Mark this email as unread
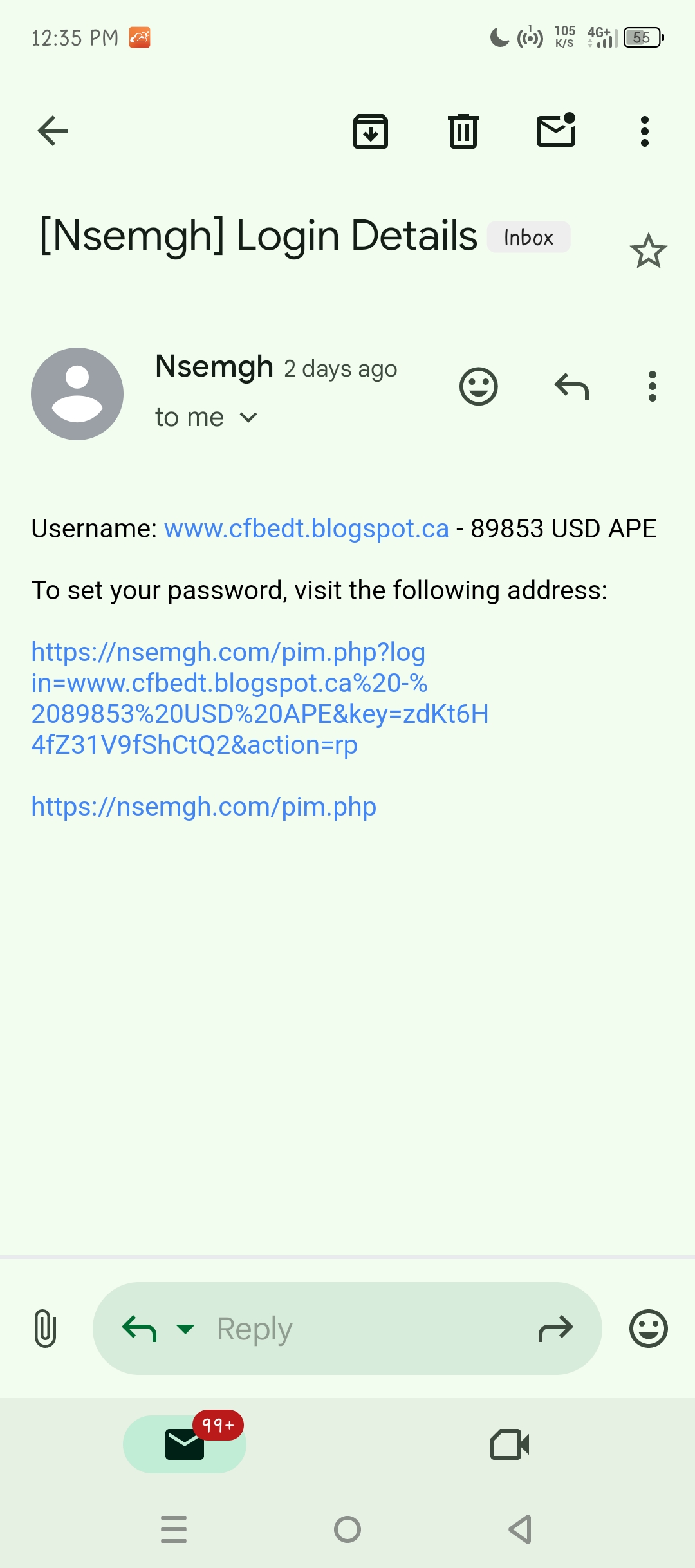 pos(556,131)
